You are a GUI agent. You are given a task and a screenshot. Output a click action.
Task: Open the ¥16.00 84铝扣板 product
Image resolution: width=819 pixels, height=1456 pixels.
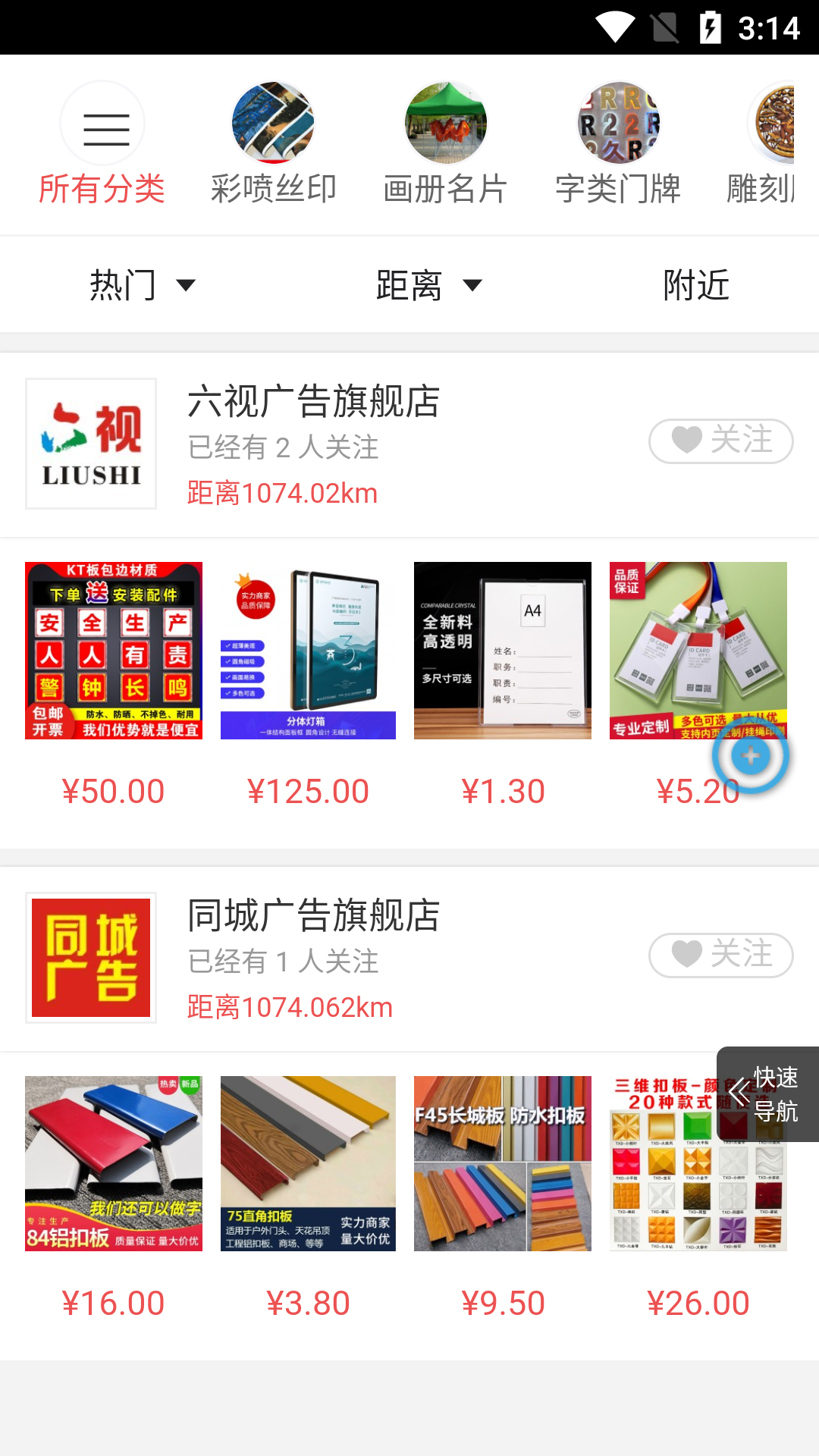point(114,1163)
